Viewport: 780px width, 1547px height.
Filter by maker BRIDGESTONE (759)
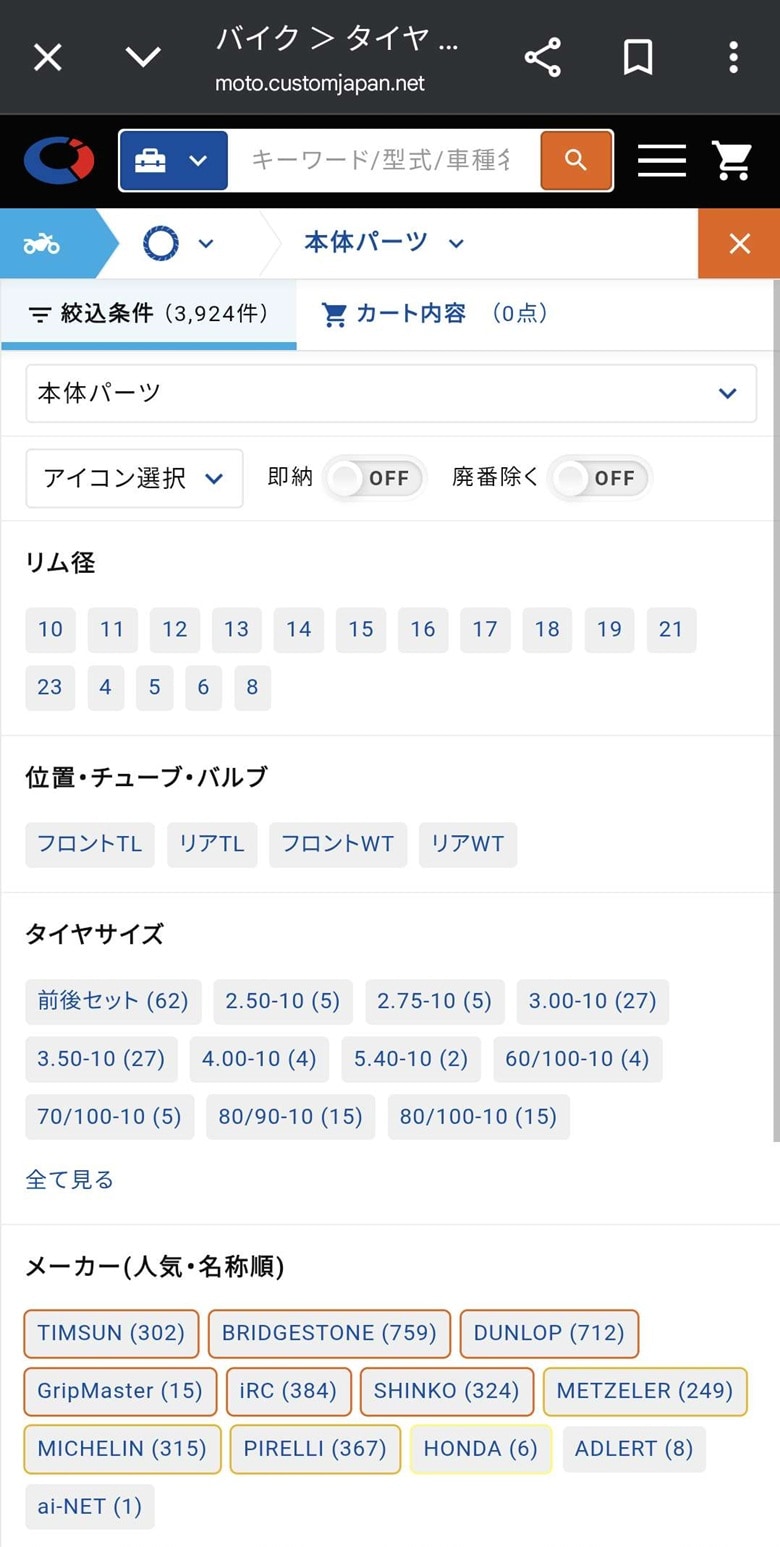coord(329,1333)
